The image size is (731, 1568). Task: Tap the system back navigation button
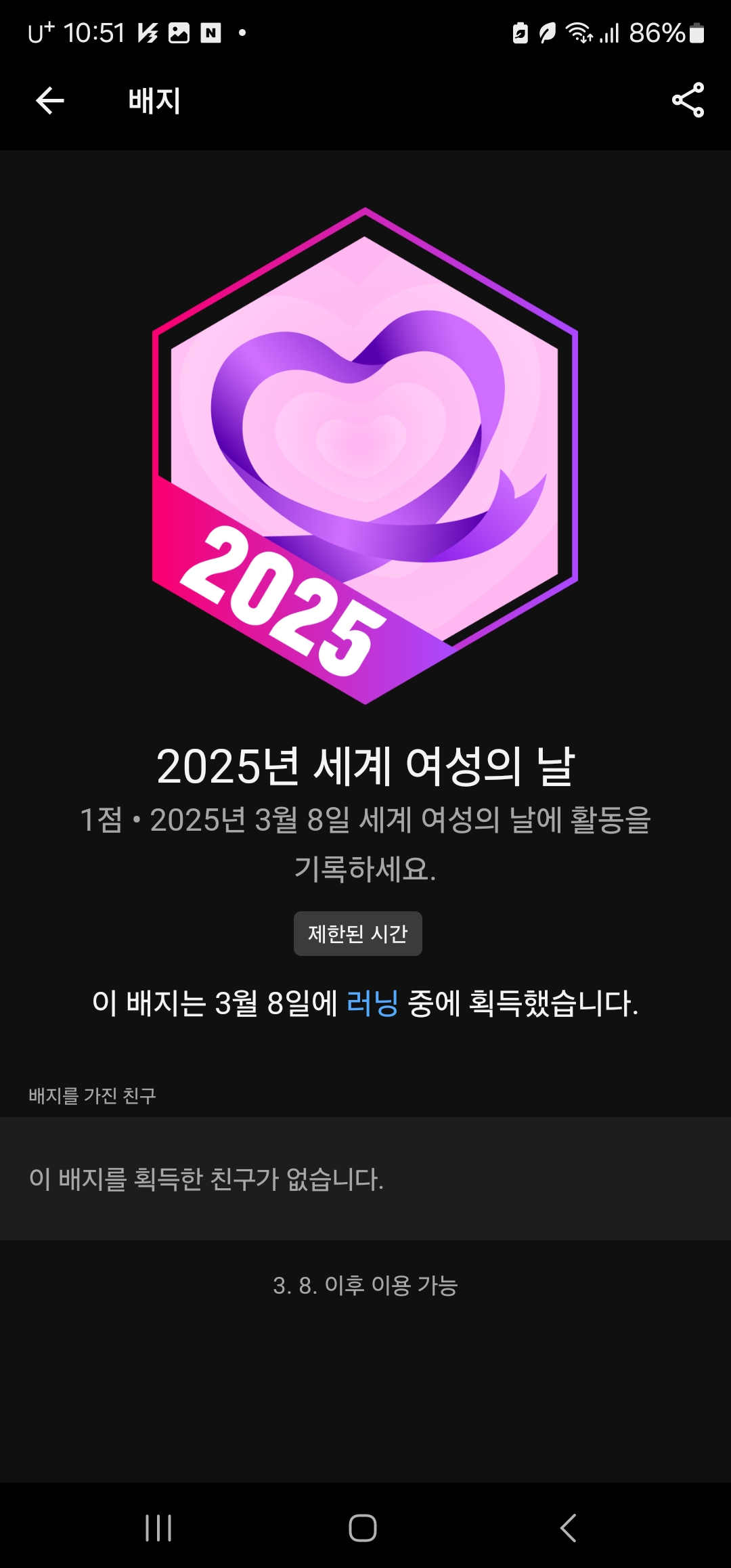click(569, 1528)
